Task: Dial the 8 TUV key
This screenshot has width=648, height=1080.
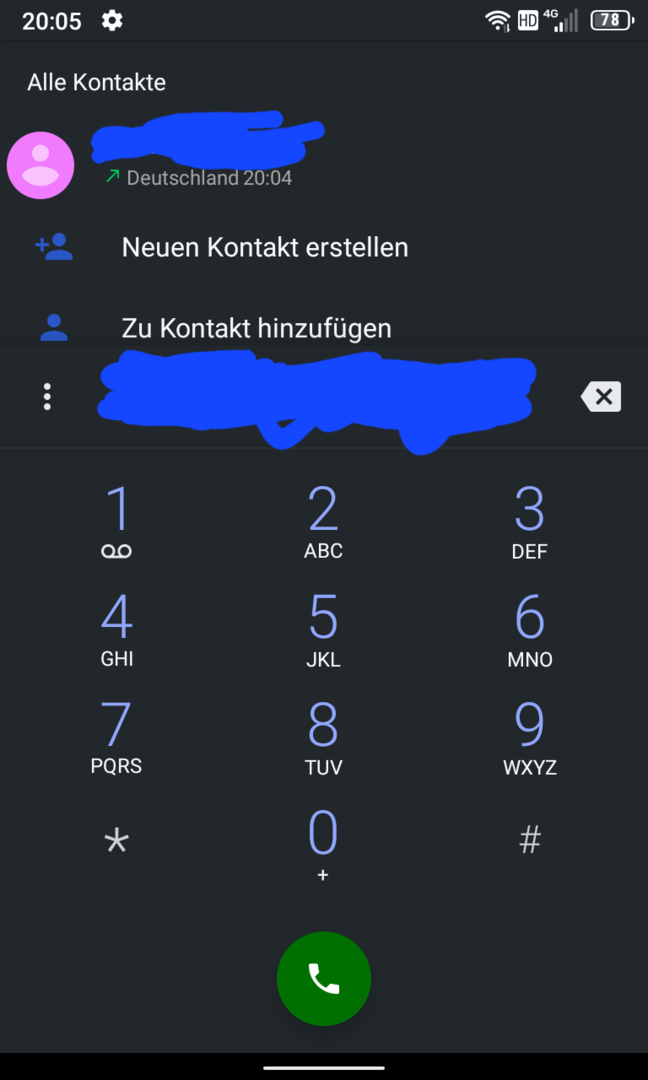Action: 323,738
